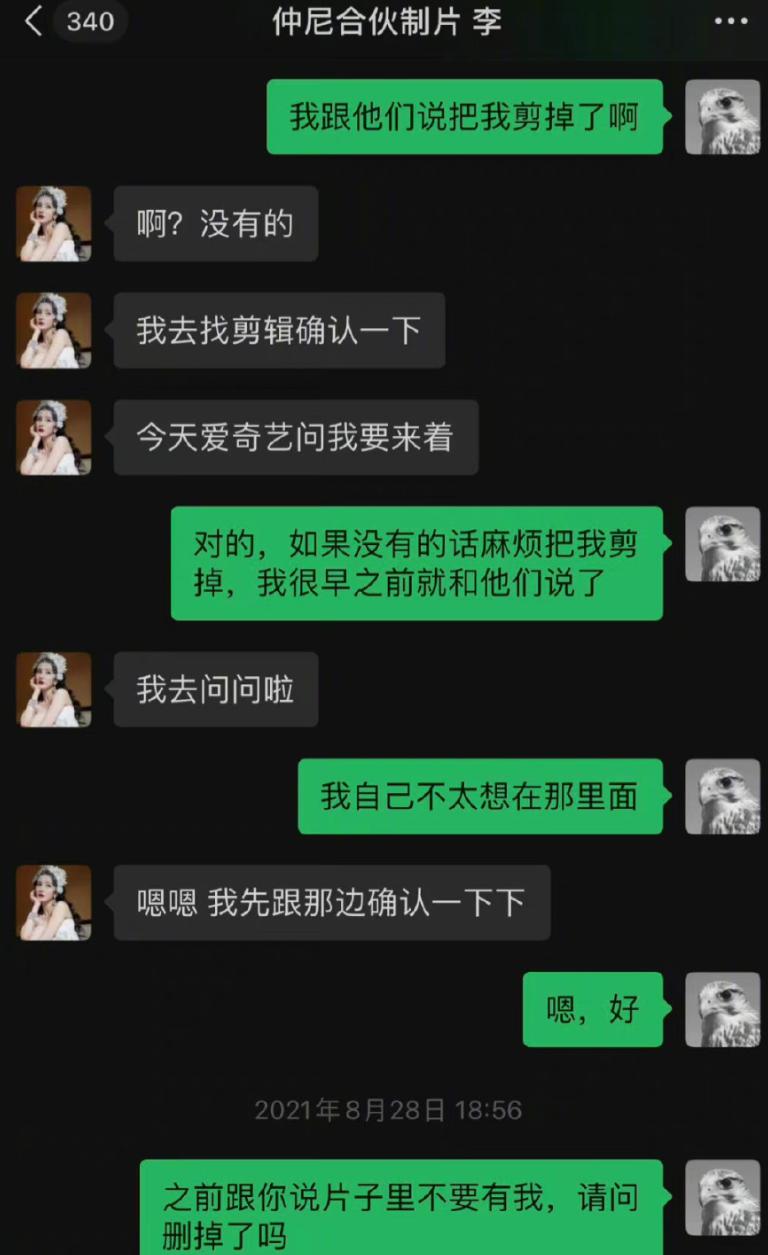Image resolution: width=768 pixels, height=1255 pixels.
Task: Tap contact avatar next to '我去找剪辑确认一下'
Action: (54, 330)
